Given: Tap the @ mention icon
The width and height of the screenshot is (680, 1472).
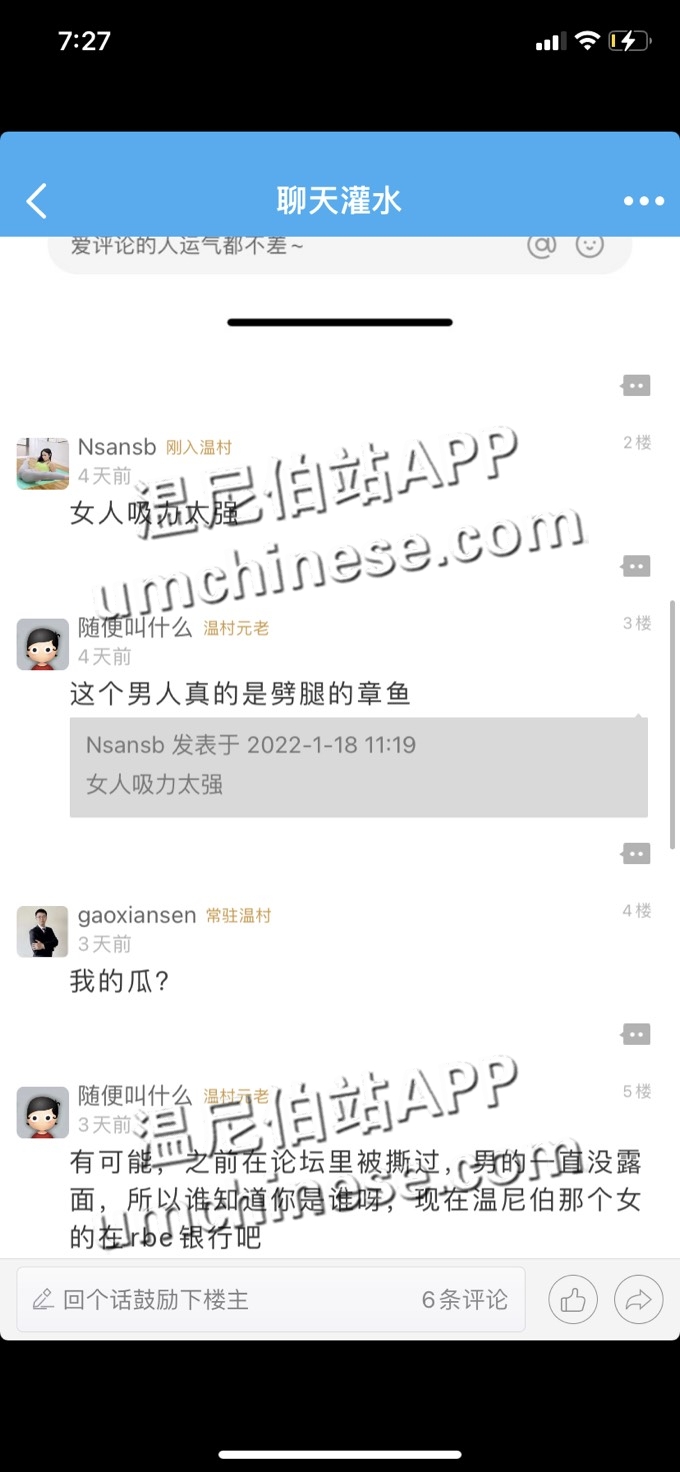Looking at the screenshot, I should 541,245.
